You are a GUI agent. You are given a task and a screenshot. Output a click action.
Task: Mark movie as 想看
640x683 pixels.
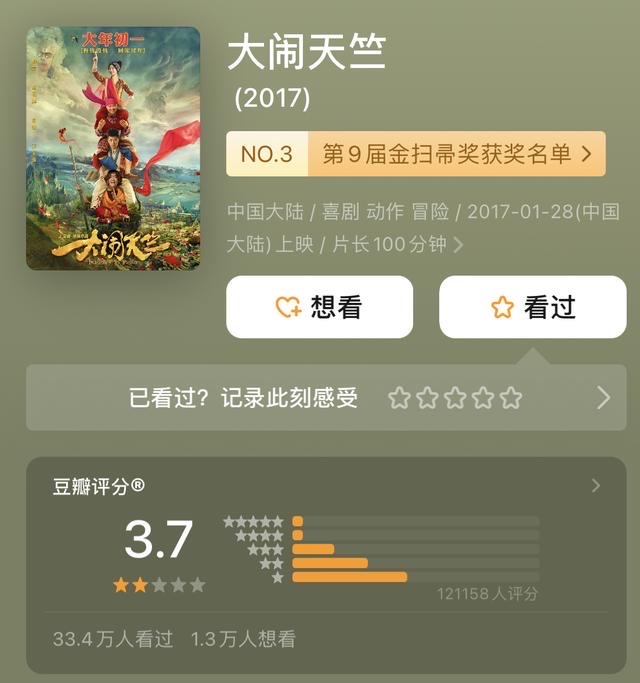pyautogui.click(x=319, y=307)
